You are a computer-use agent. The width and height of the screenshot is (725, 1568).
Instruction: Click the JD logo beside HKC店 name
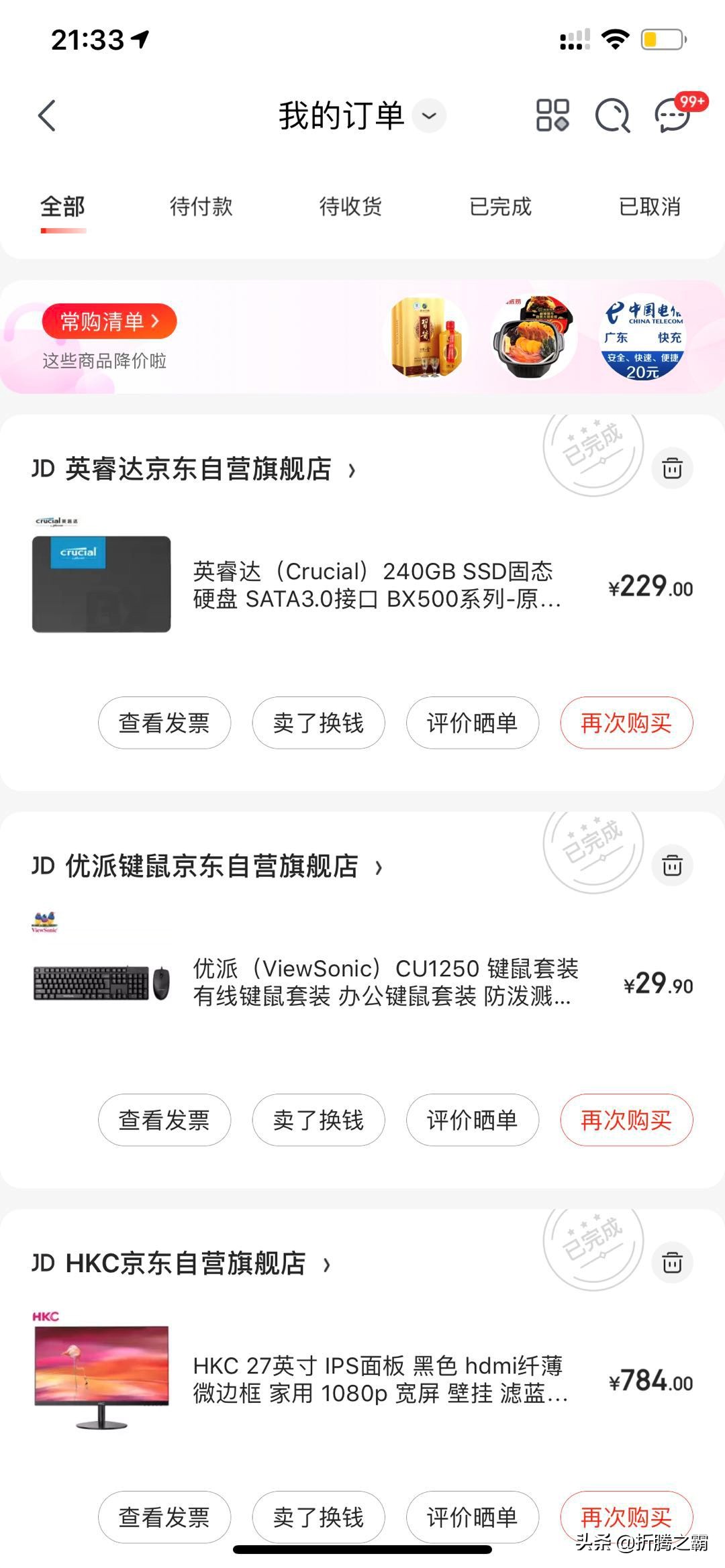pos(42,1263)
